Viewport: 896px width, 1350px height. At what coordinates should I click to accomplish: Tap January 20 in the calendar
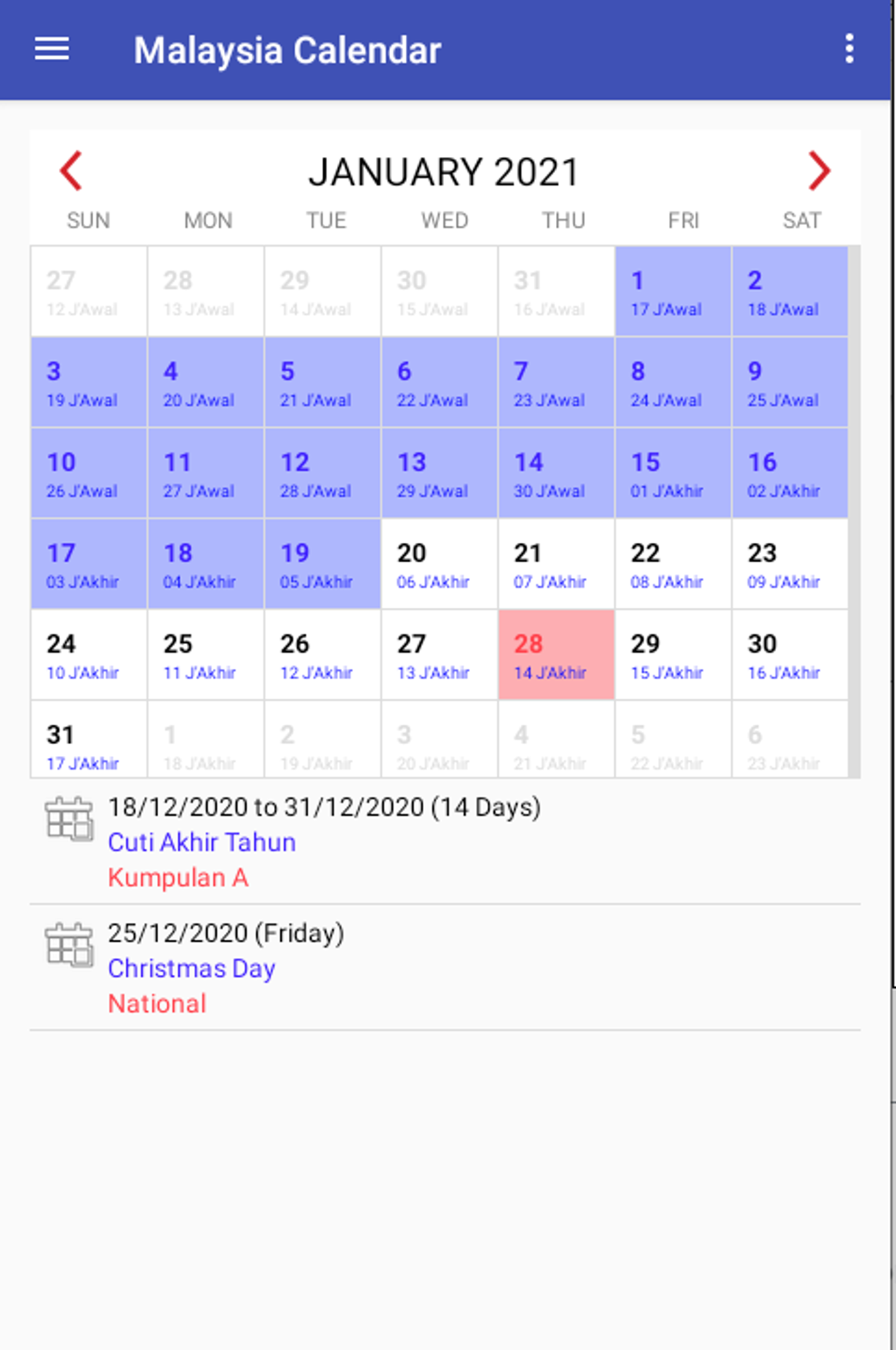click(439, 565)
